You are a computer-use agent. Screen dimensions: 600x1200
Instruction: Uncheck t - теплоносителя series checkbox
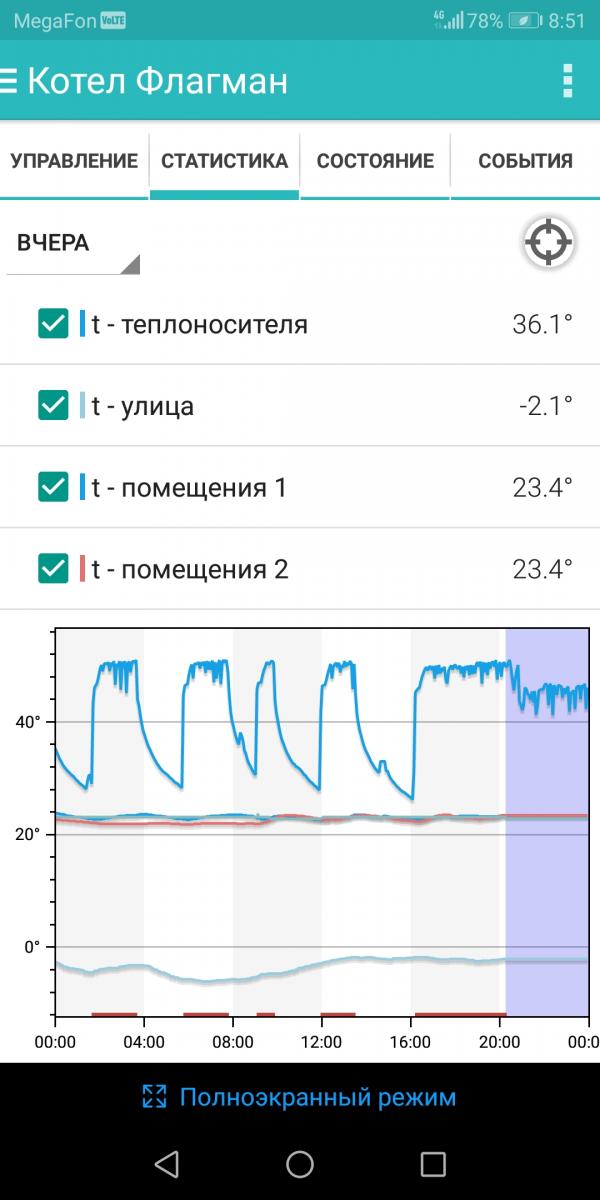(x=52, y=324)
